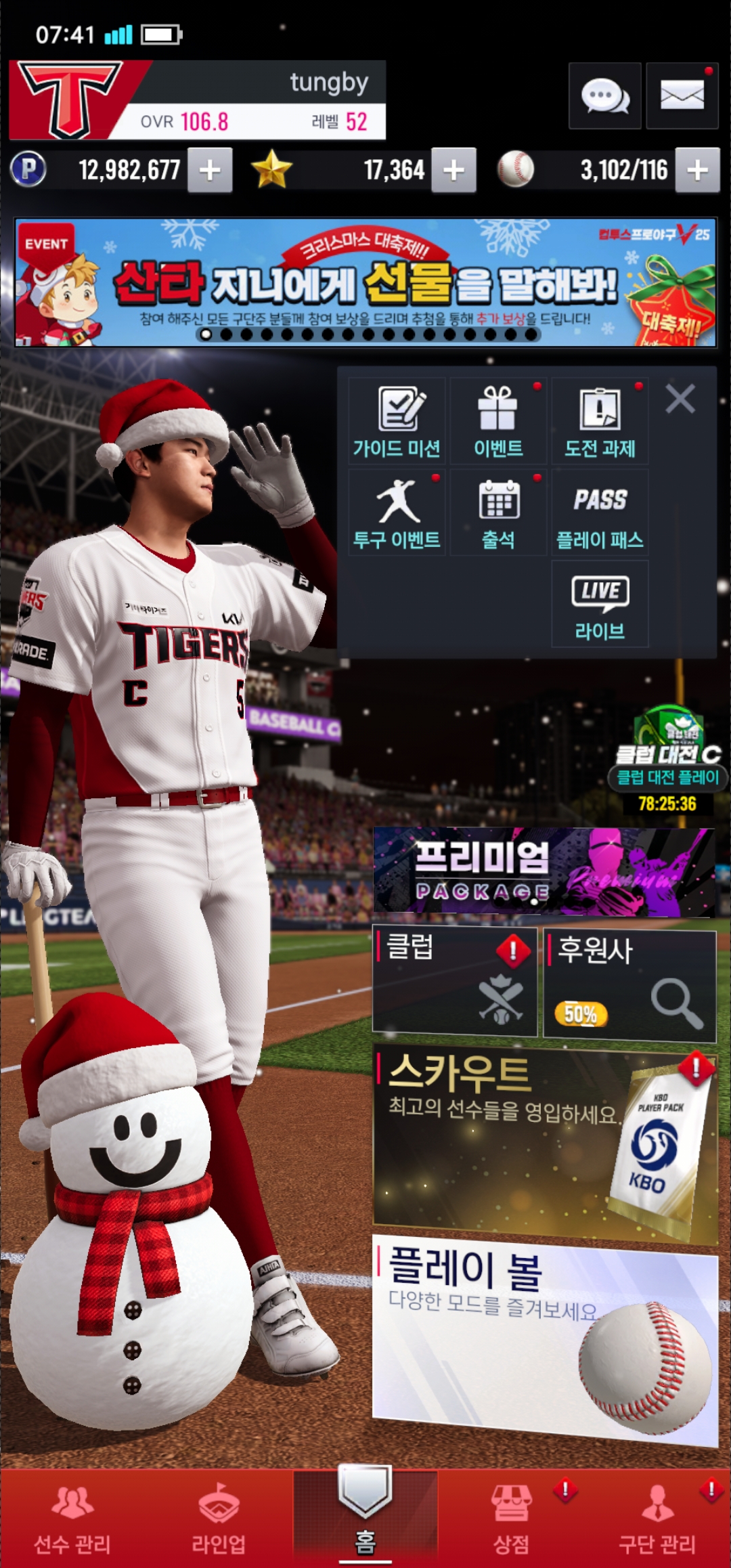Screen dimensions: 731x1568
Task: Open 투구 이벤트 pitching event
Action: tap(397, 513)
